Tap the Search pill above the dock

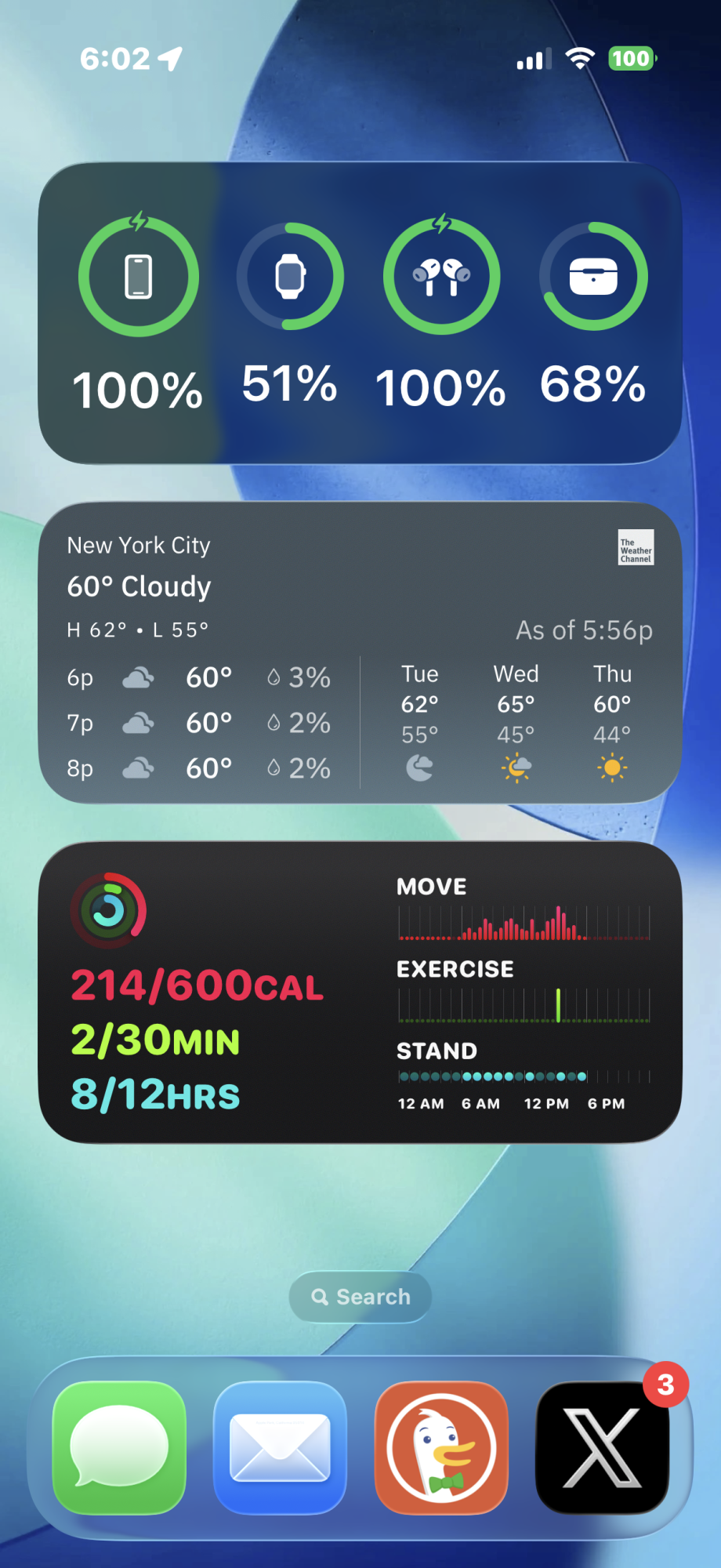[360, 1297]
